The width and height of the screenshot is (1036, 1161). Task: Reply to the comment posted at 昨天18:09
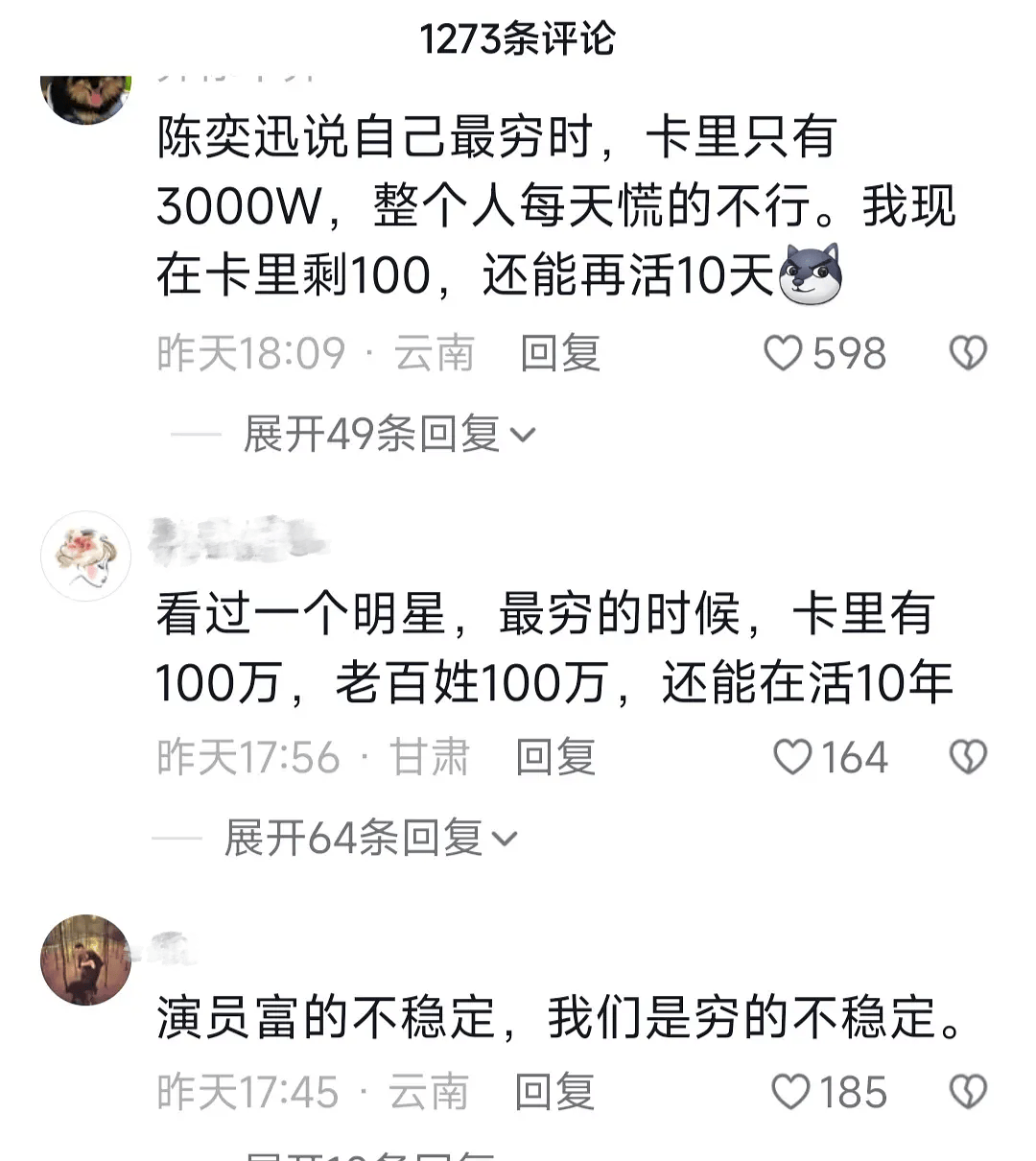pos(560,354)
